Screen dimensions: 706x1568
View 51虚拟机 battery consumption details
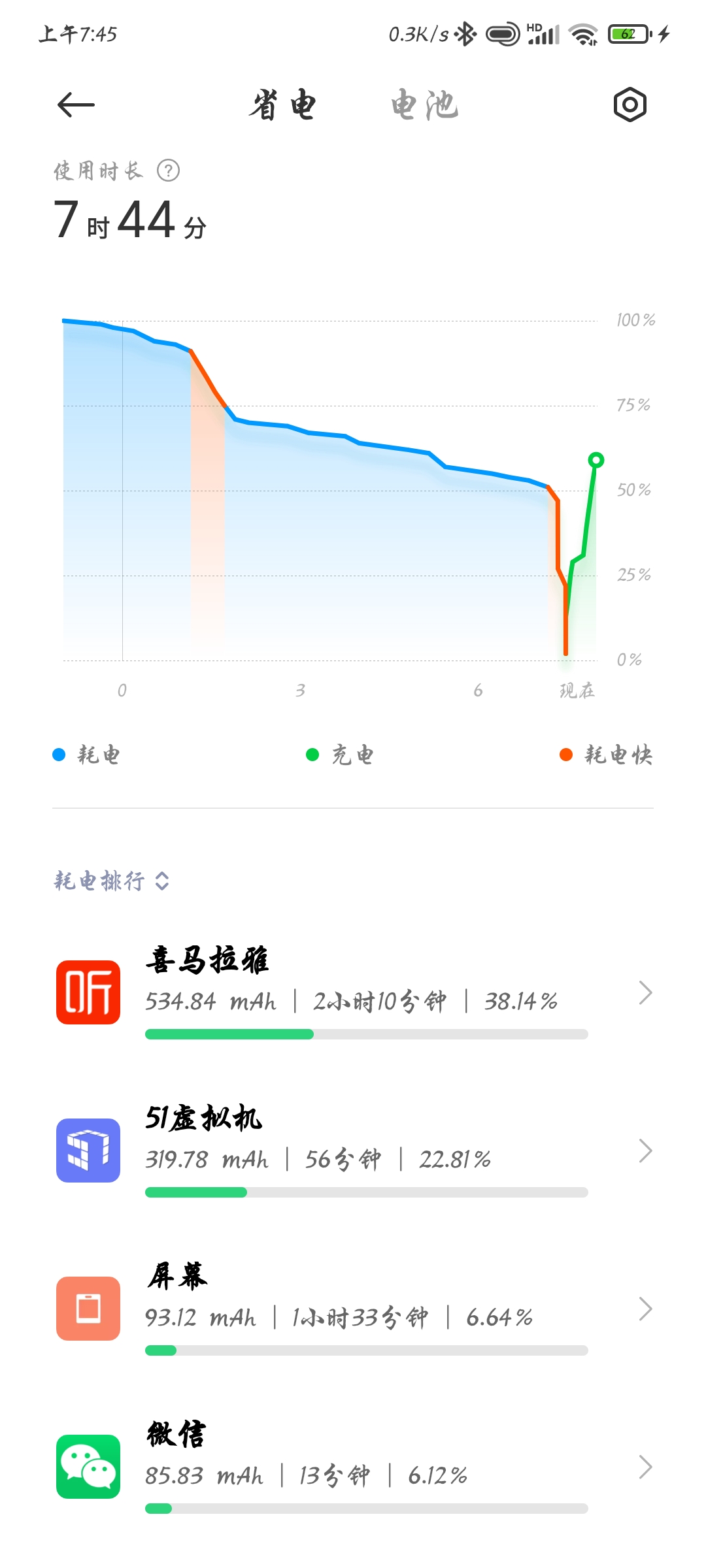pyautogui.click(x=353, y=1151)
